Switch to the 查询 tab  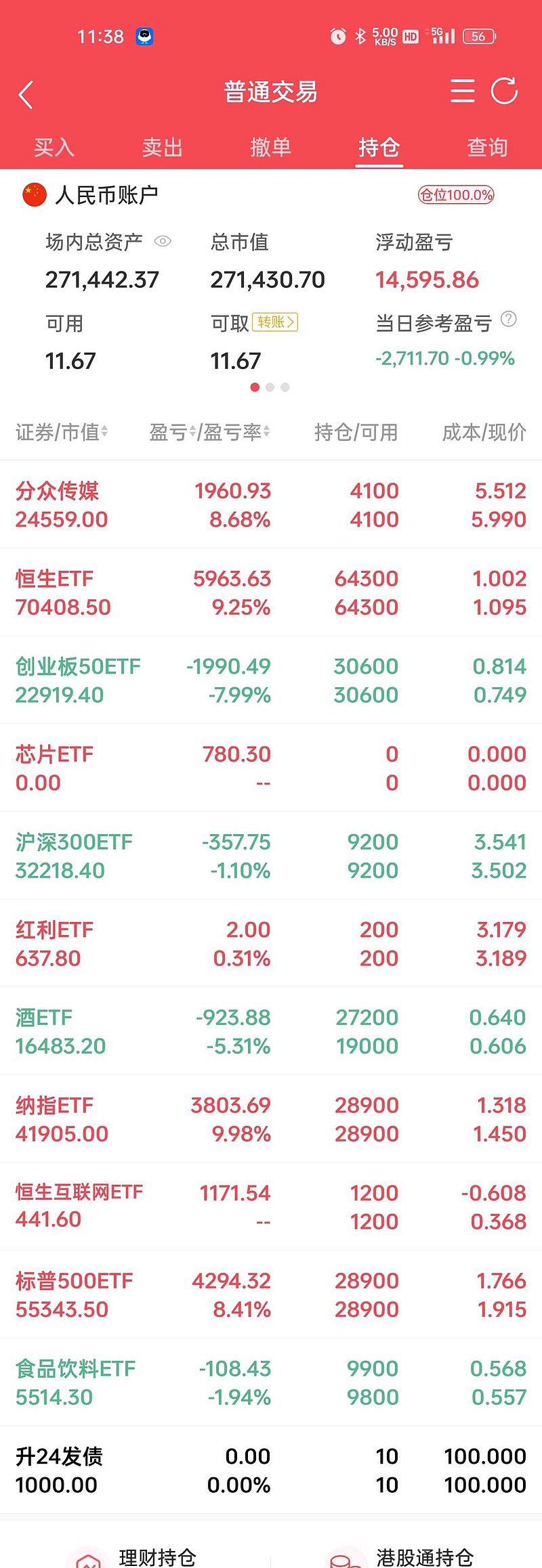click(x=487, y=147)
